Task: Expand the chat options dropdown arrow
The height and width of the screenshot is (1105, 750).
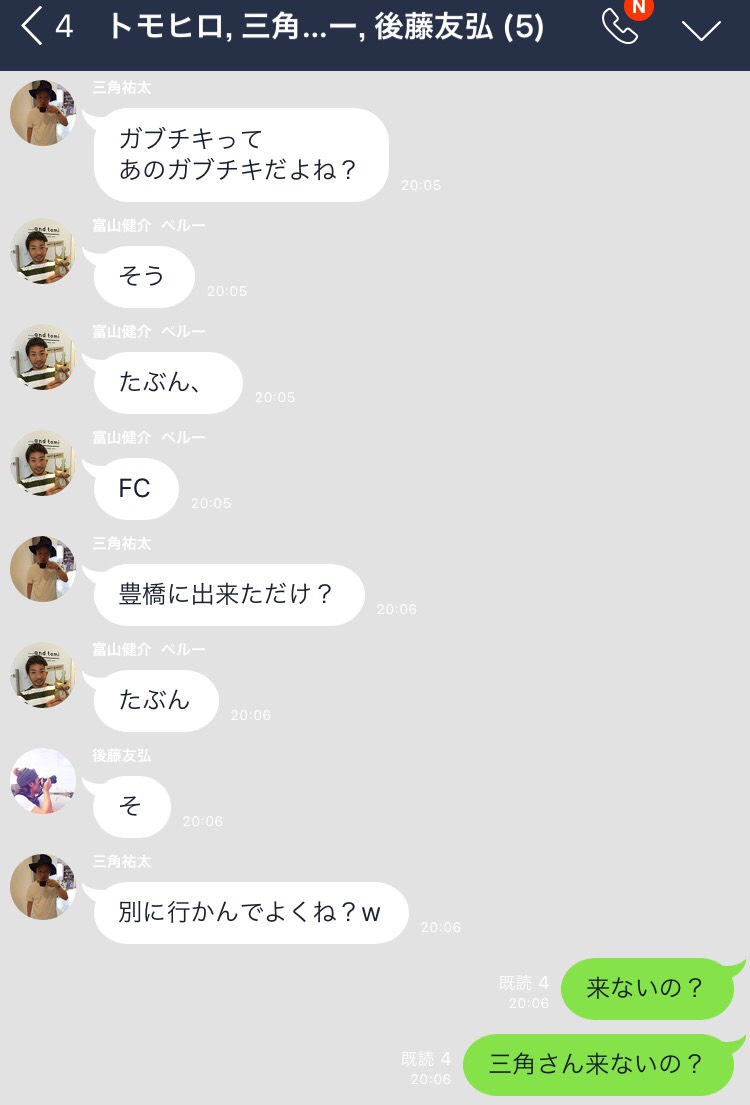Action: (x=701, y=29)
